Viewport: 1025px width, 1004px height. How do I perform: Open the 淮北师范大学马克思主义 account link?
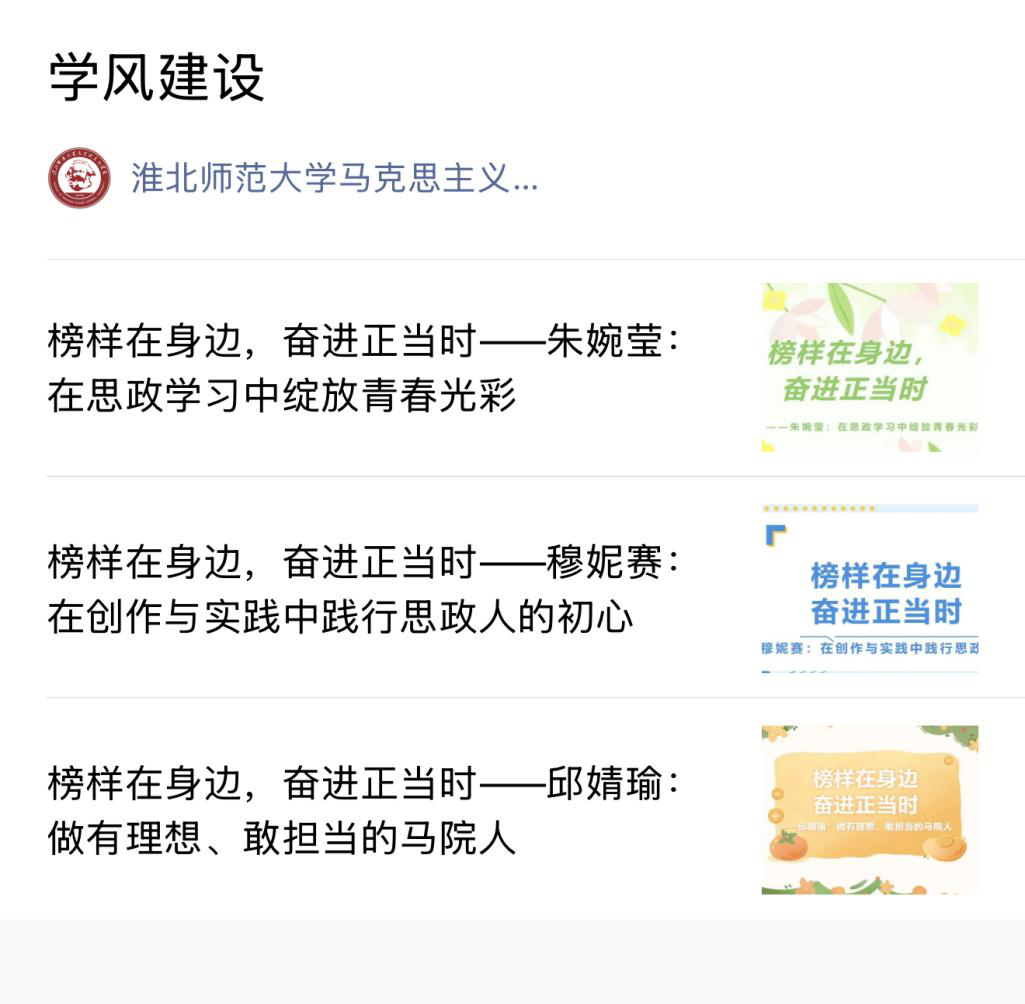coord(334,179)
